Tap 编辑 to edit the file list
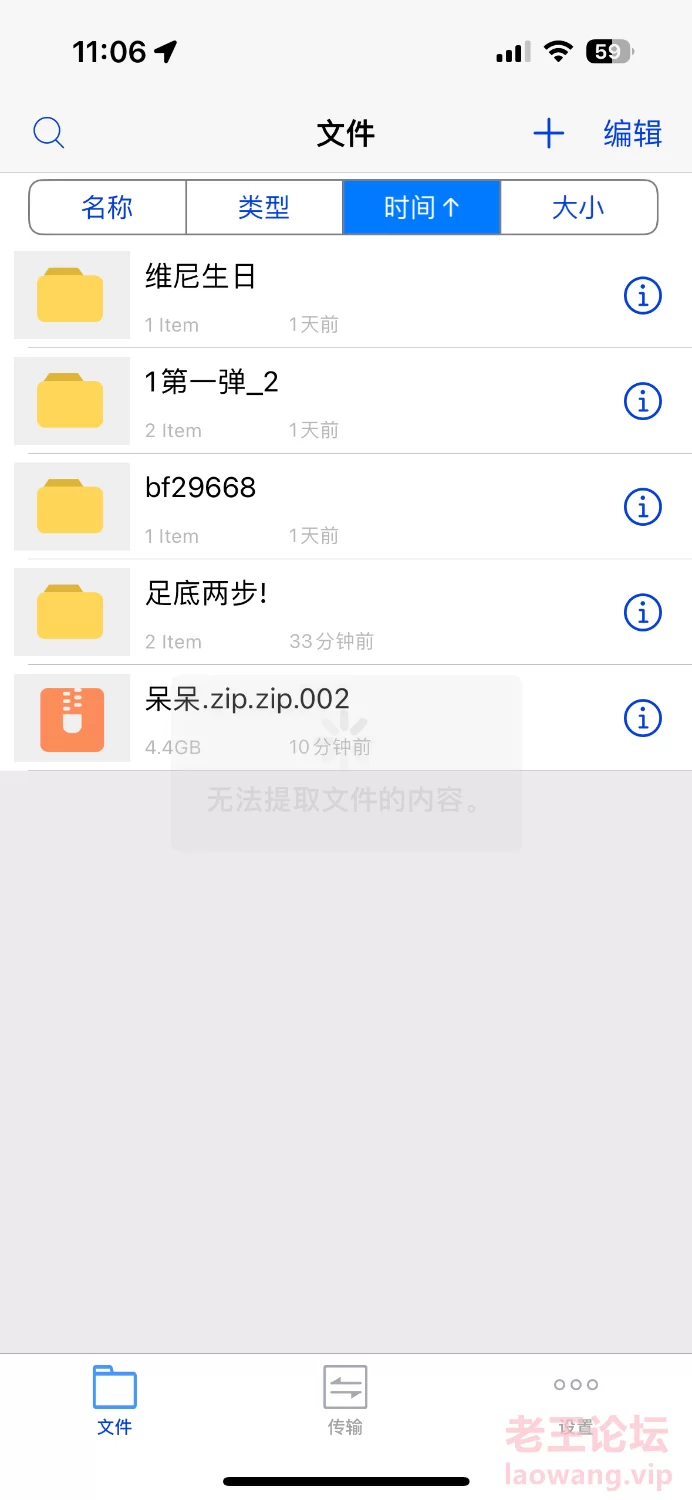This screenshot has width=692, height=1500. point(632,133)
